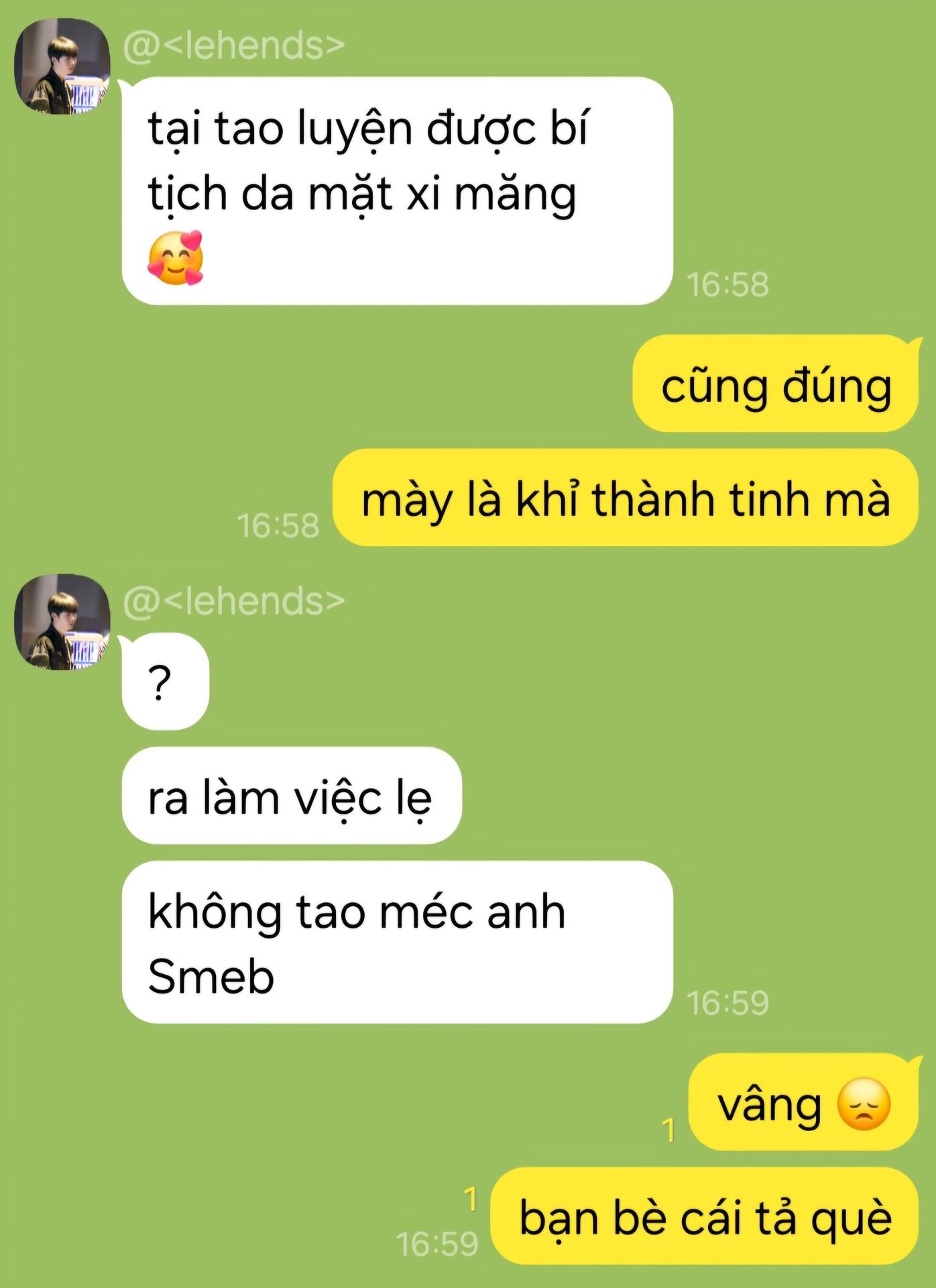Open lehends' avatar beside the question mark message
Image resolution: width=936 pixels, height=1288 pixels.
coord(62,622)
